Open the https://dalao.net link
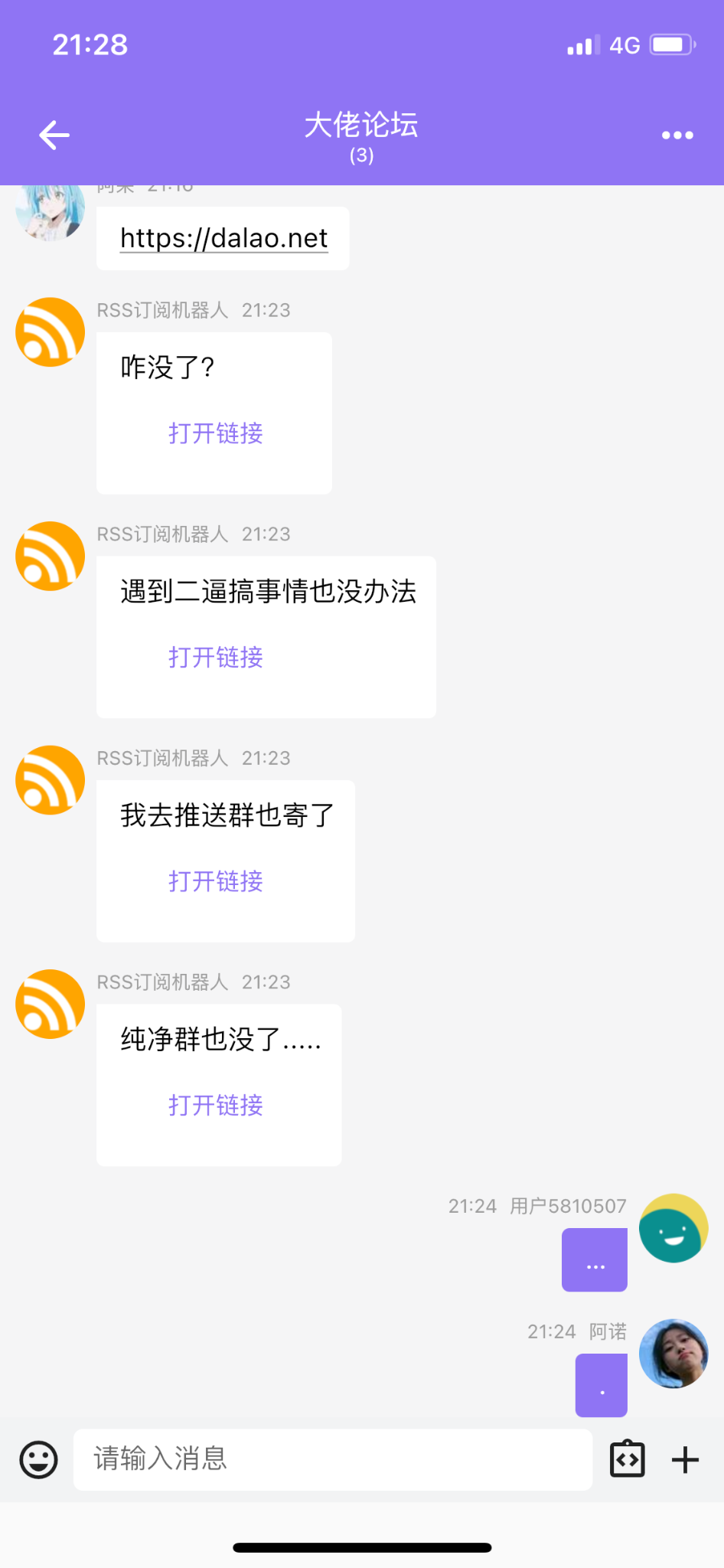This screenshot has height=1568, width=724. pos(223,238)
